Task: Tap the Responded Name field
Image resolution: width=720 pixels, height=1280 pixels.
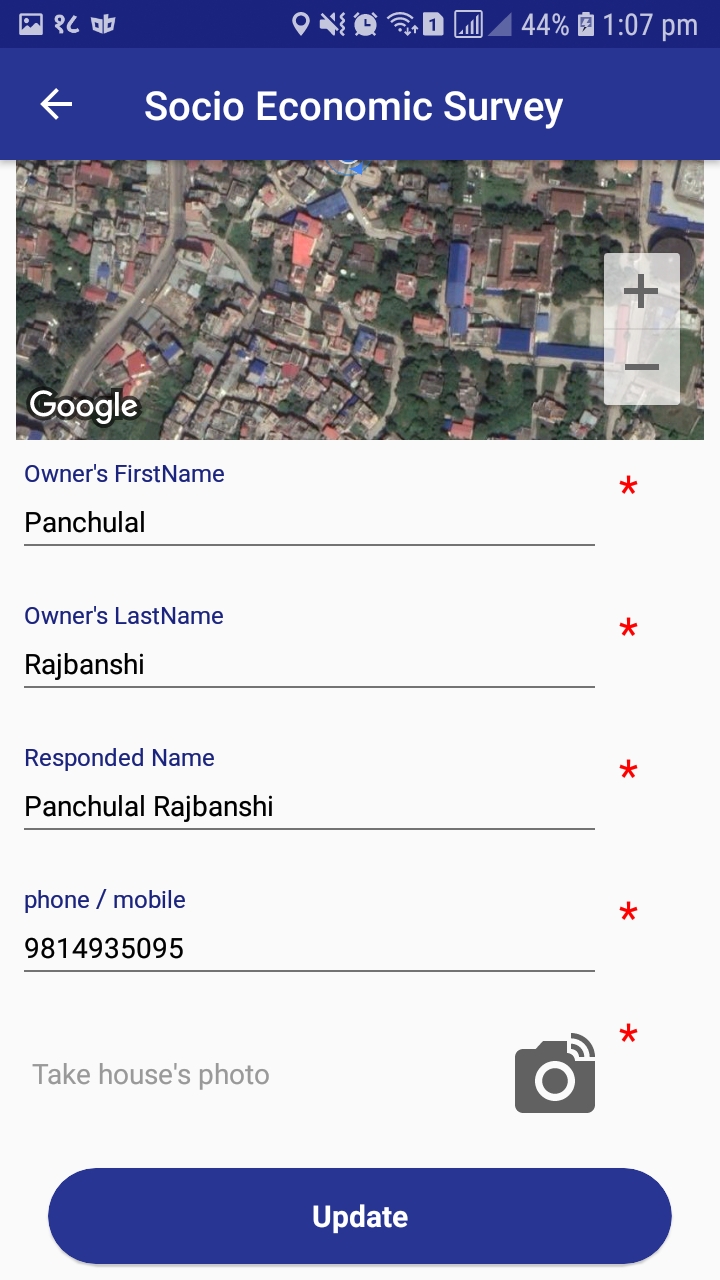Action: coord(309,807)
